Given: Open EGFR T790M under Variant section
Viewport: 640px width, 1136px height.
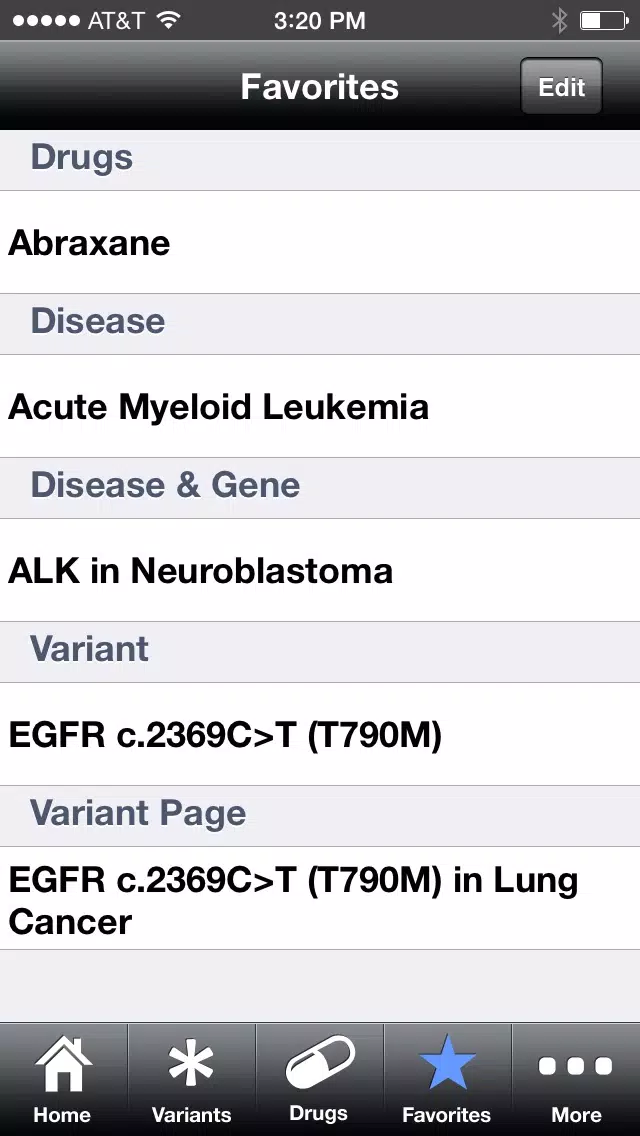Looking at the screenshot, I should [320, 734].
